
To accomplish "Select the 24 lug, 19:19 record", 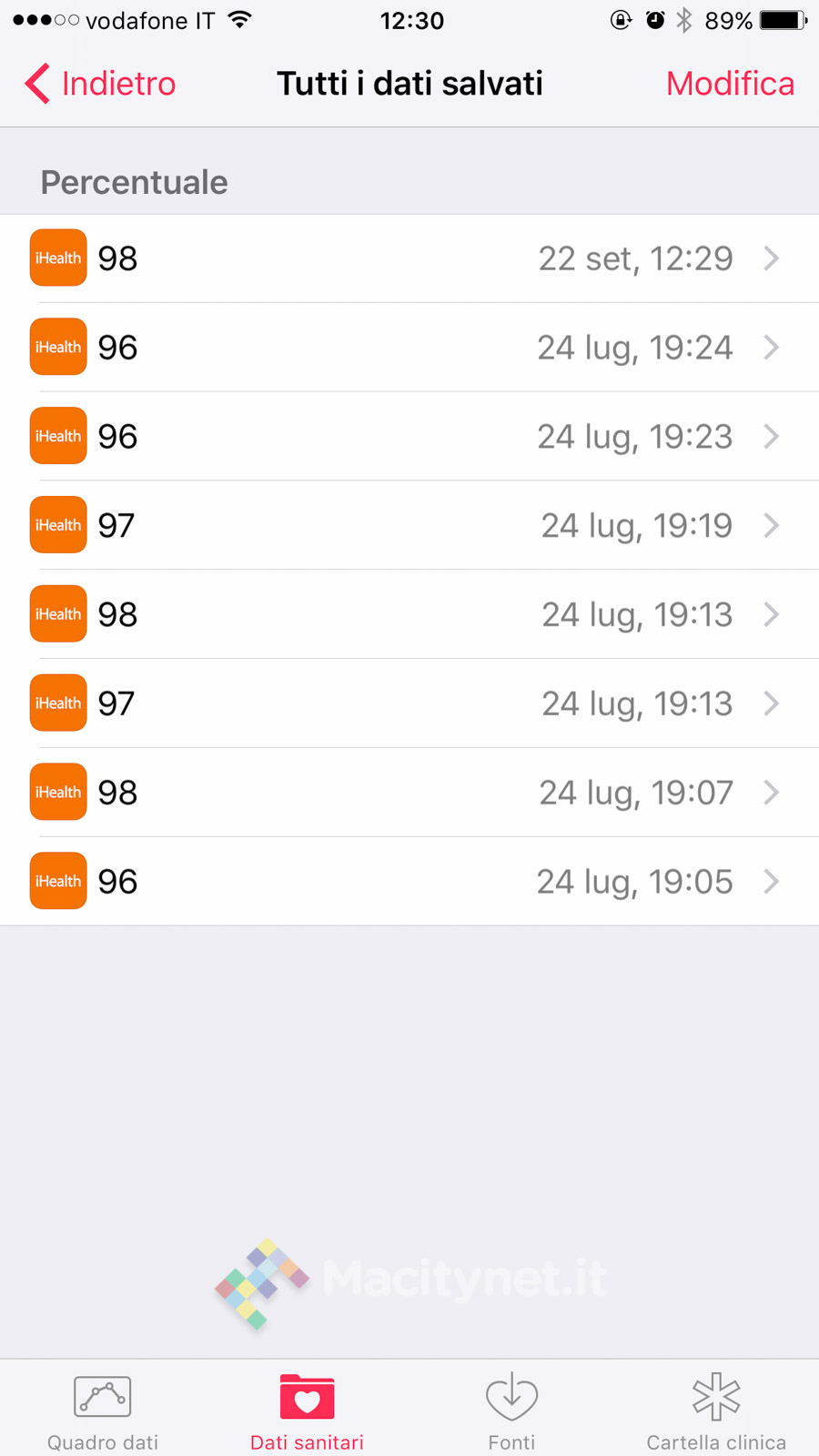I will pos(409,525).
